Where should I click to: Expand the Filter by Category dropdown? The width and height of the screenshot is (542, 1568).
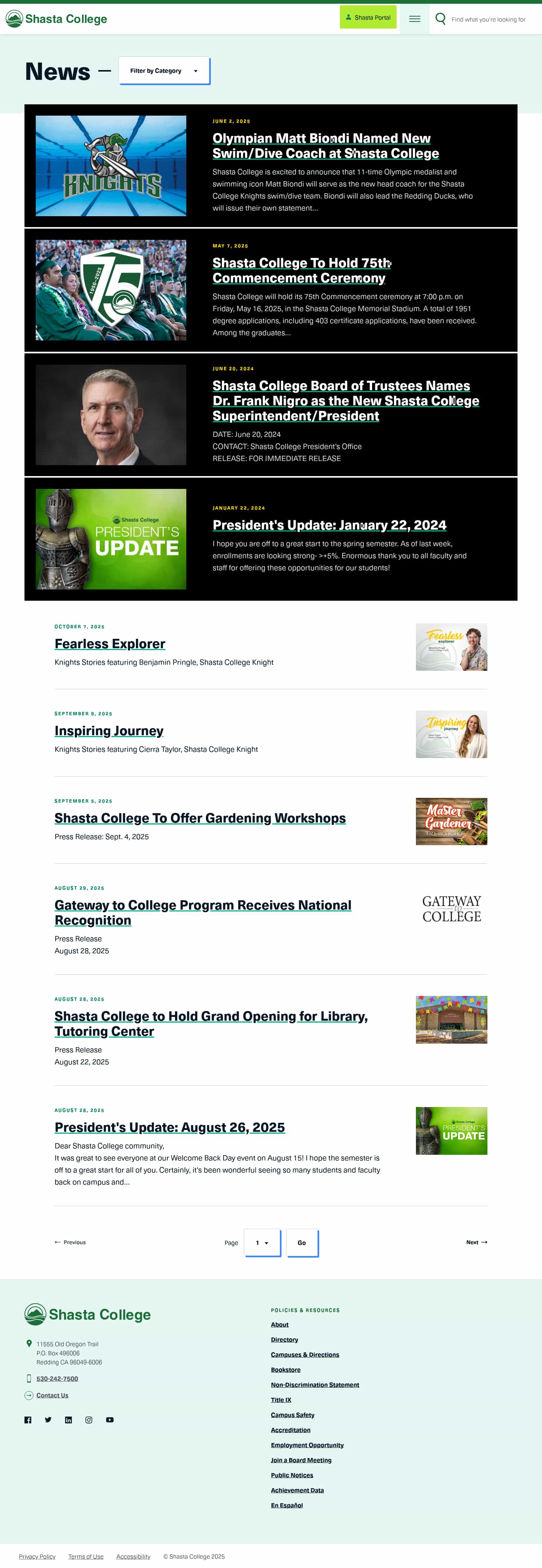(164, 71)
